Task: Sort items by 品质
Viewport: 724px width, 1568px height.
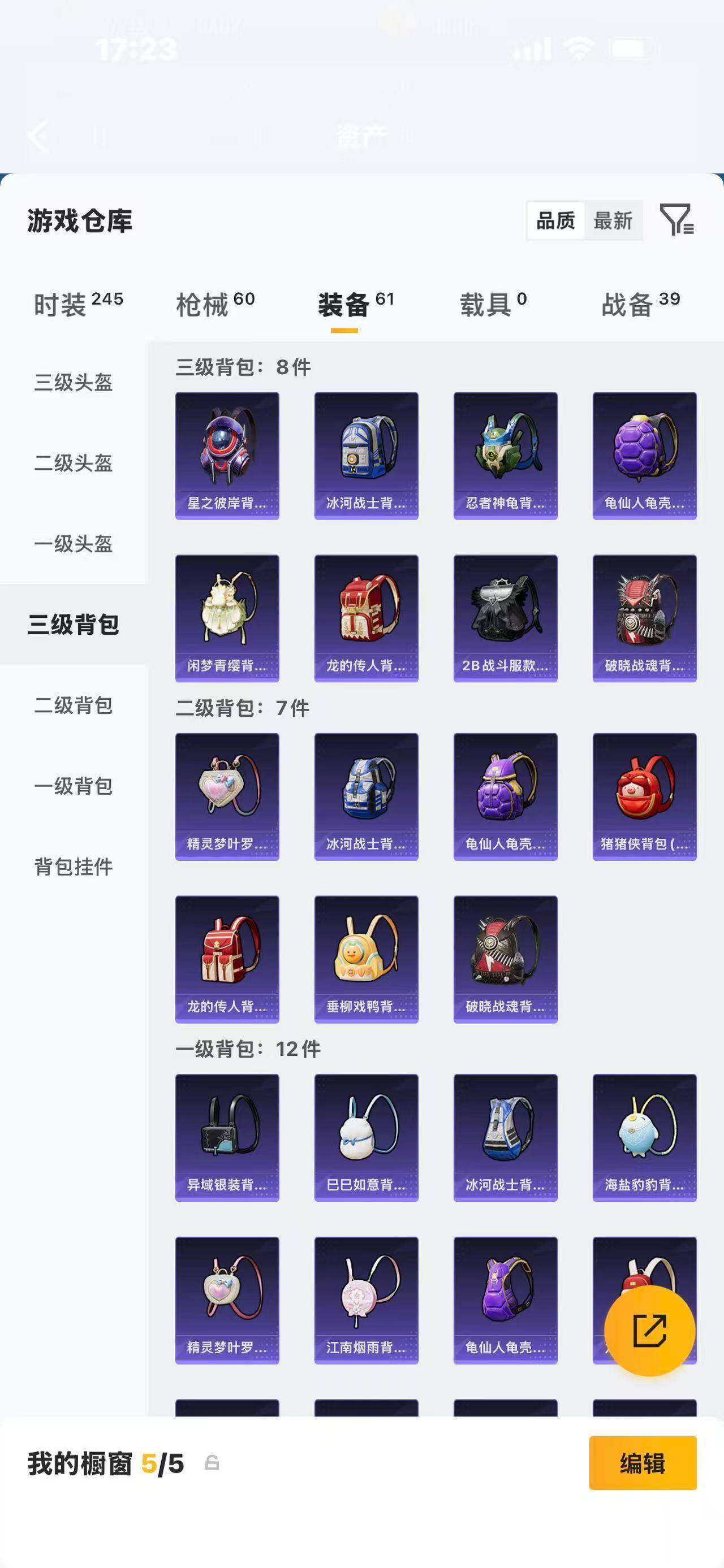Action: (555, 221)
